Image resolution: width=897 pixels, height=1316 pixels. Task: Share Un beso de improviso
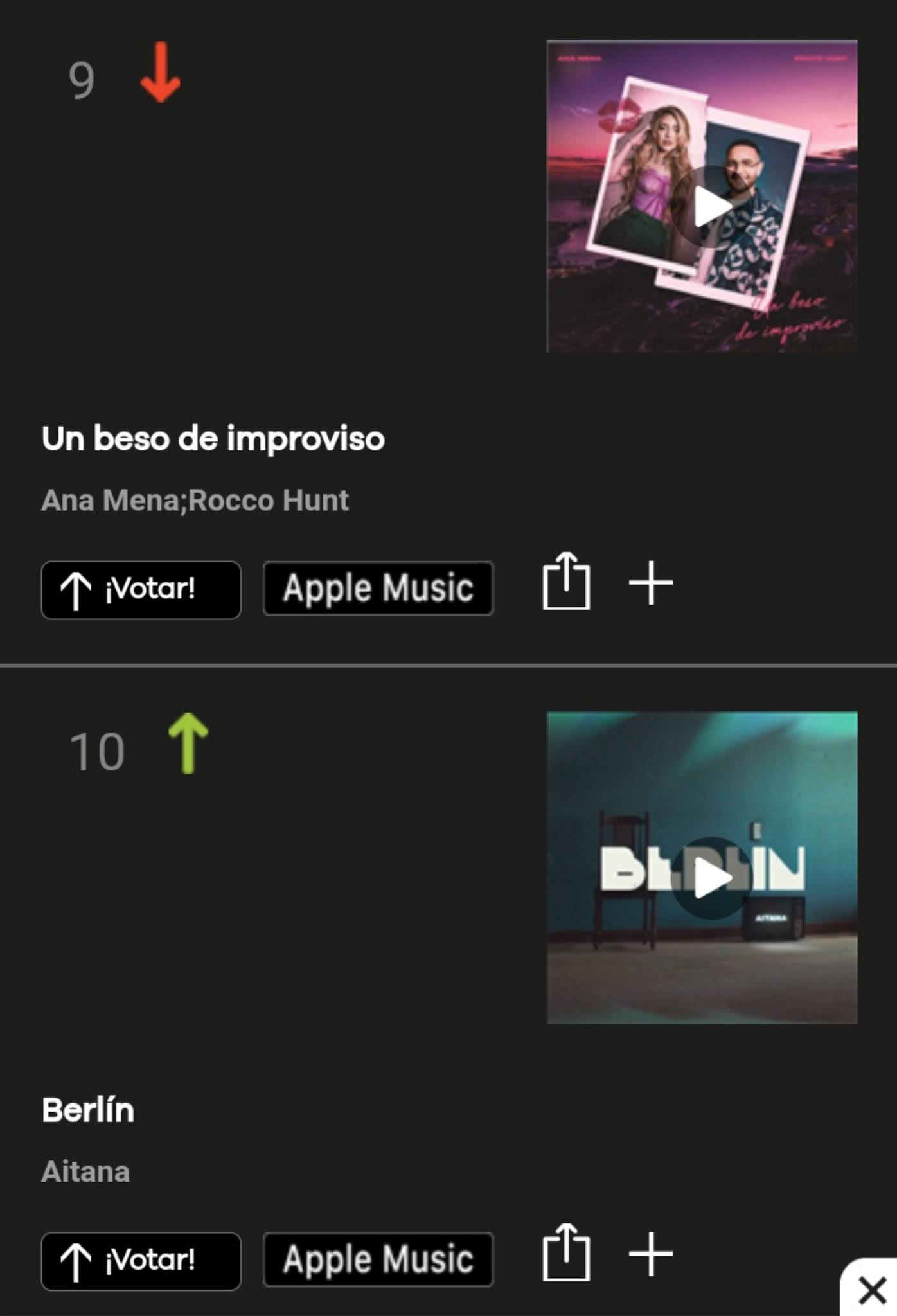pyautogui.click(x=565, y=582)
